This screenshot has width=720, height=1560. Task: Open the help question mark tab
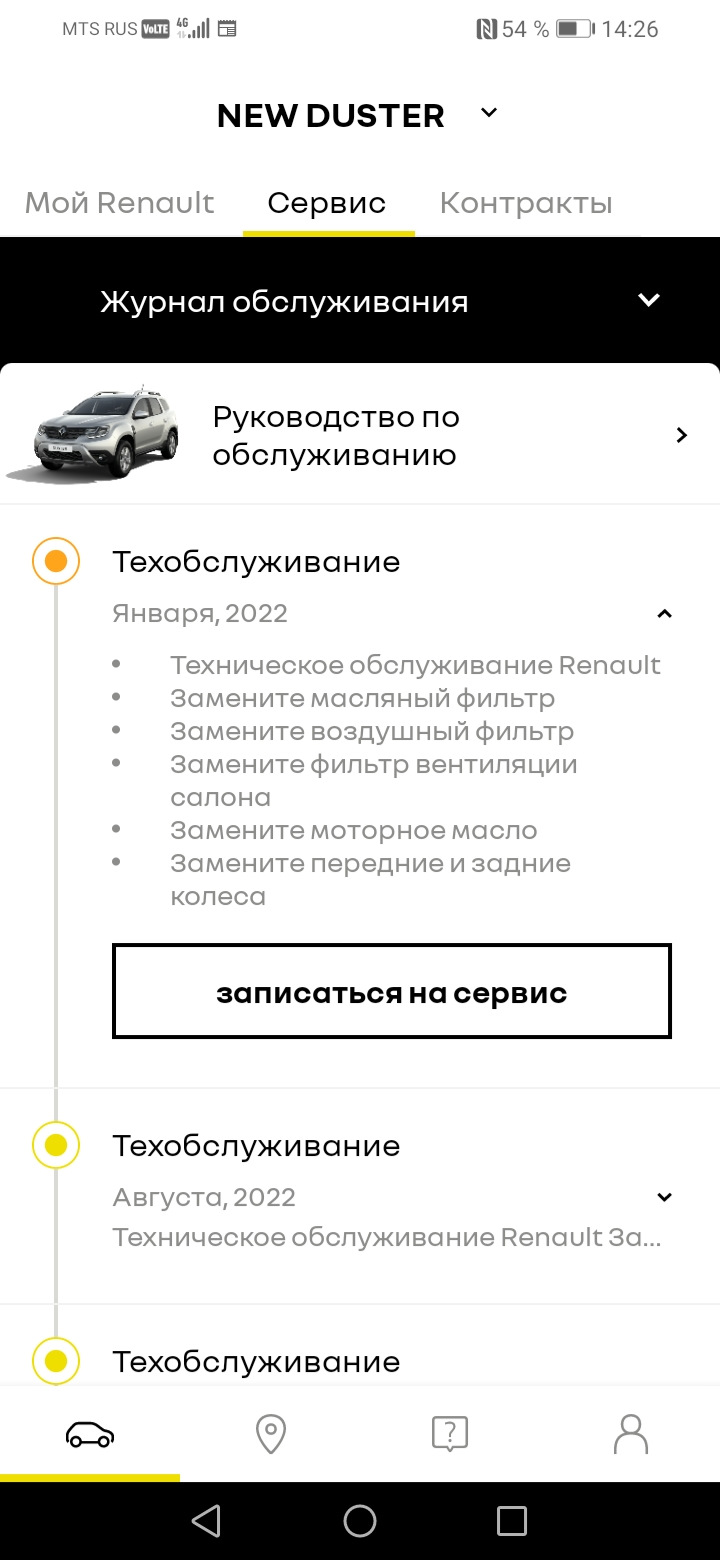450,1435
